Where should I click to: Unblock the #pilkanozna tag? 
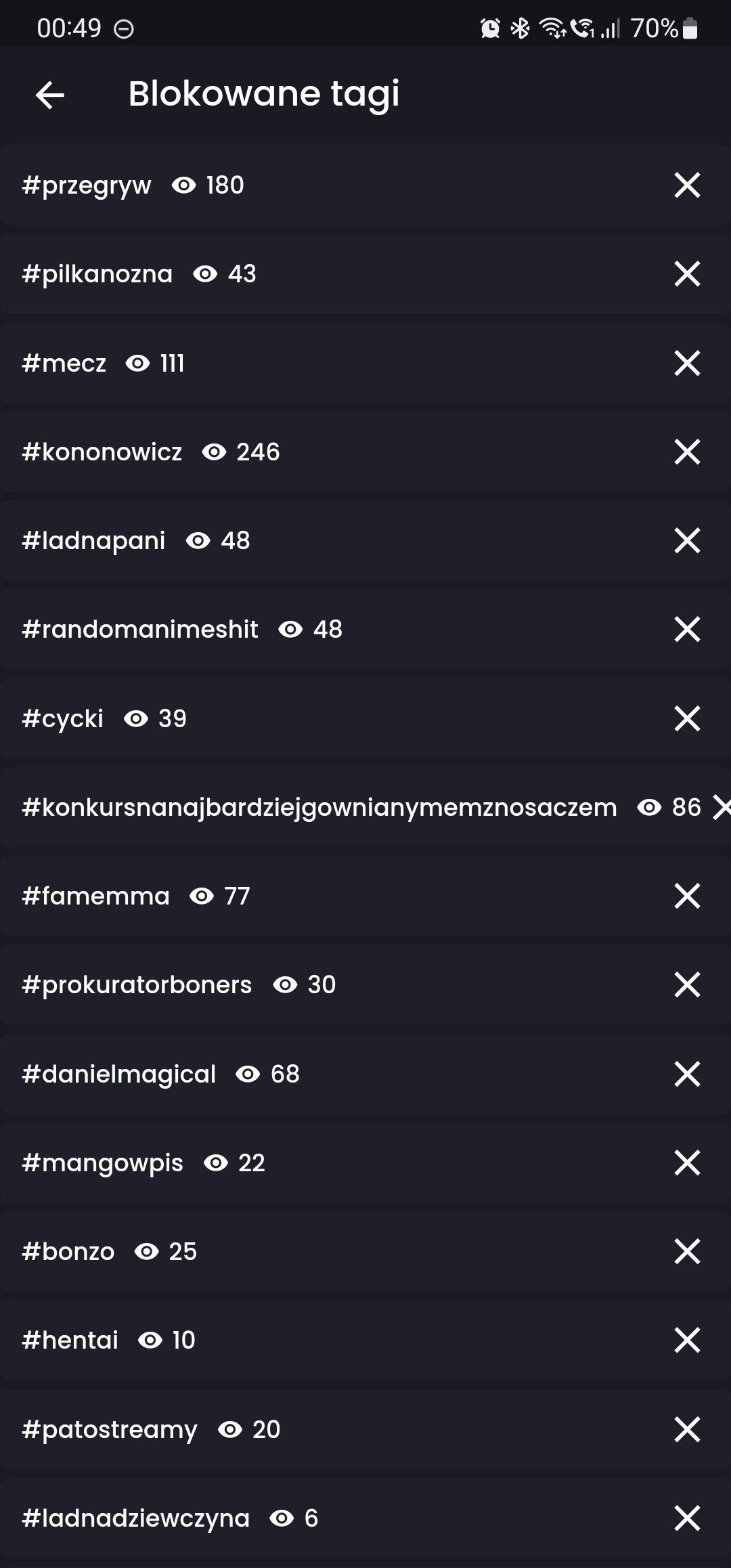point(687,274)
